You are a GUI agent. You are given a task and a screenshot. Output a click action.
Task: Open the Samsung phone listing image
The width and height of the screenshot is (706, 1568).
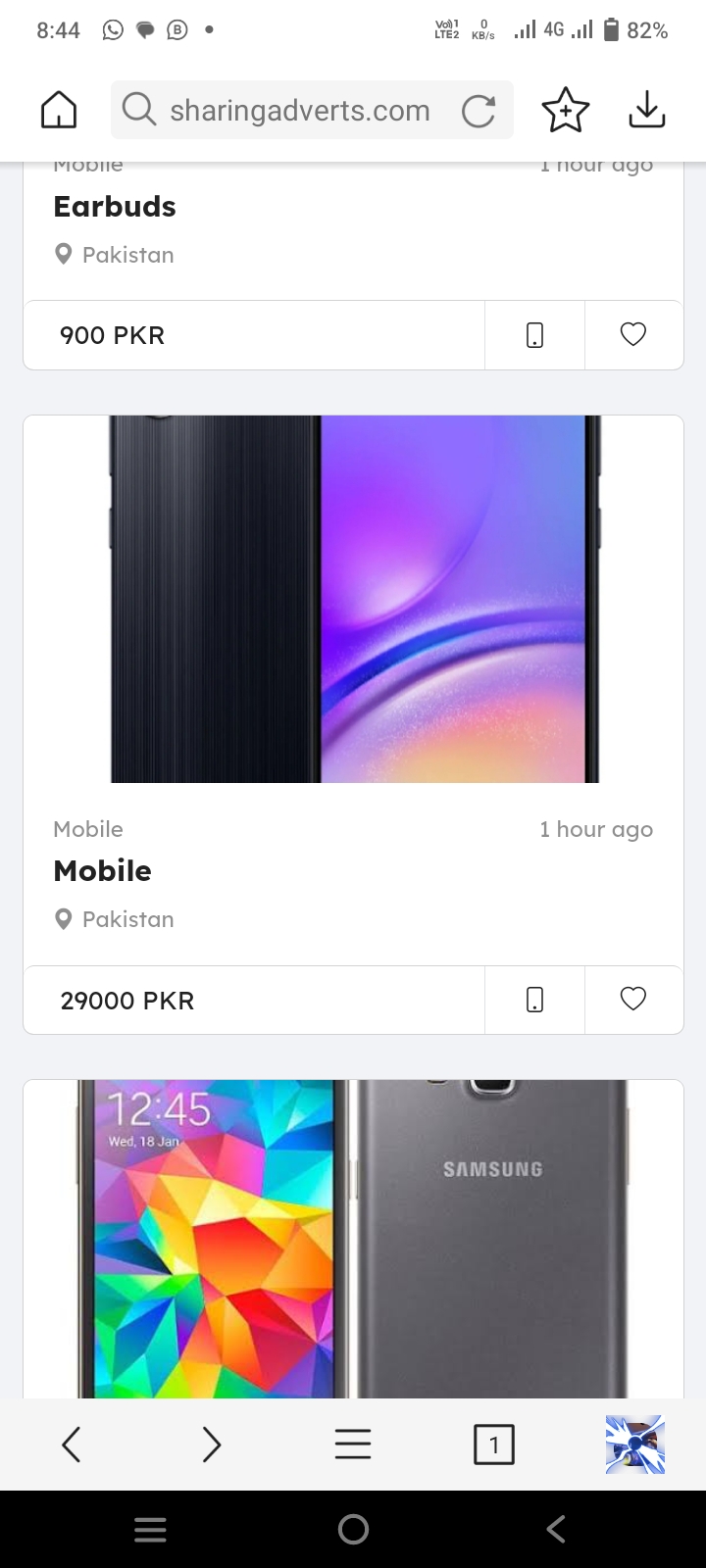(353, 1240)
